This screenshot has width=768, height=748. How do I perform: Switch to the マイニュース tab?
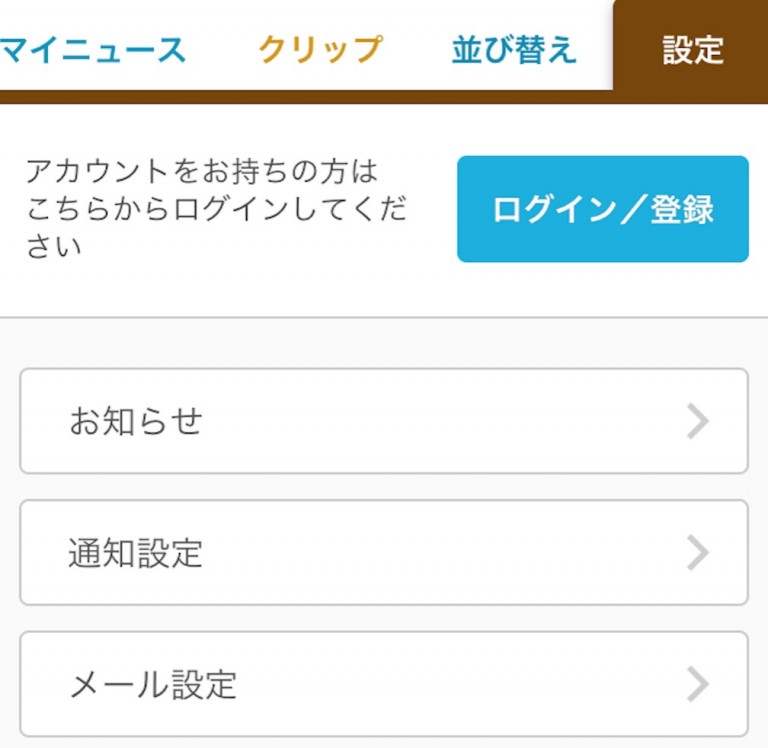92,48
